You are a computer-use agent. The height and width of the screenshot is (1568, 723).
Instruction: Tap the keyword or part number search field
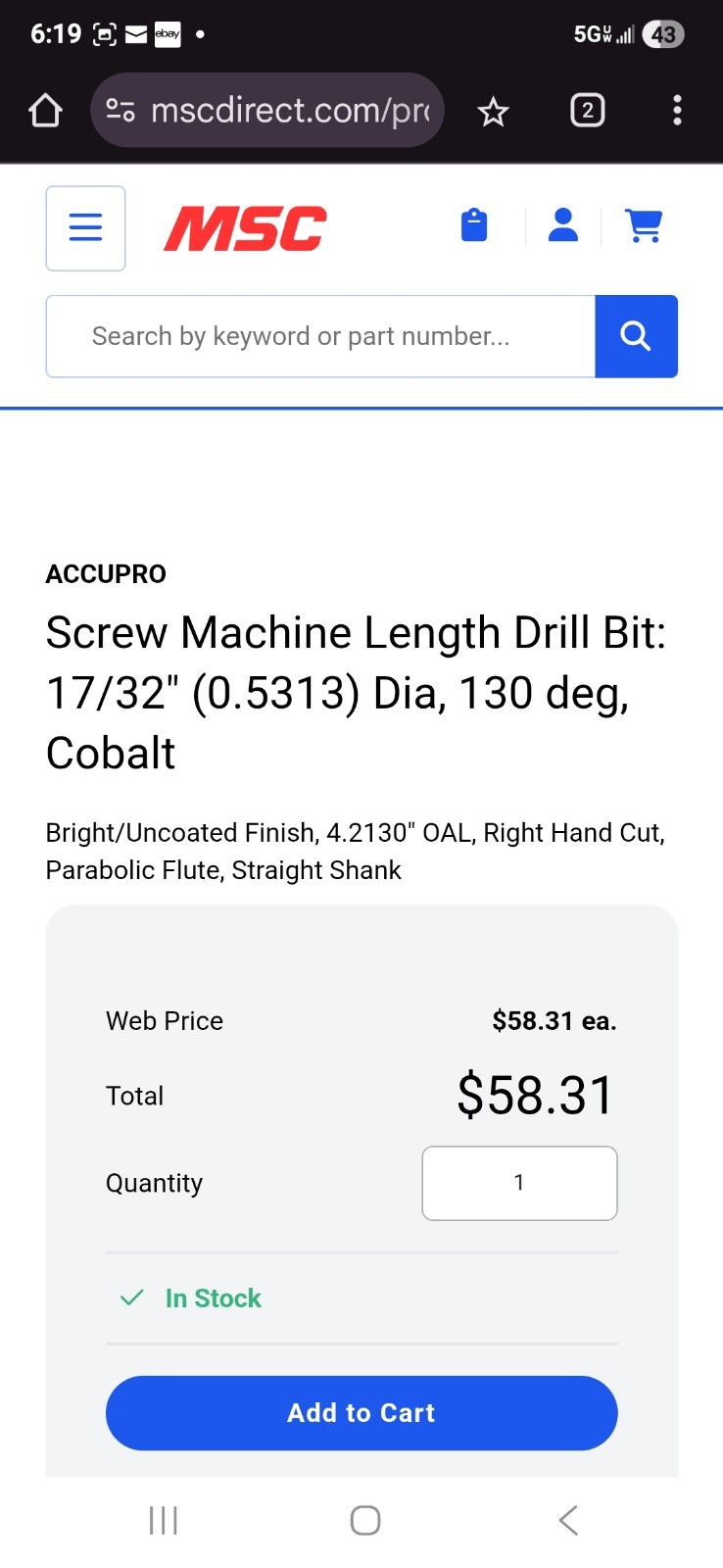[320, 336]
